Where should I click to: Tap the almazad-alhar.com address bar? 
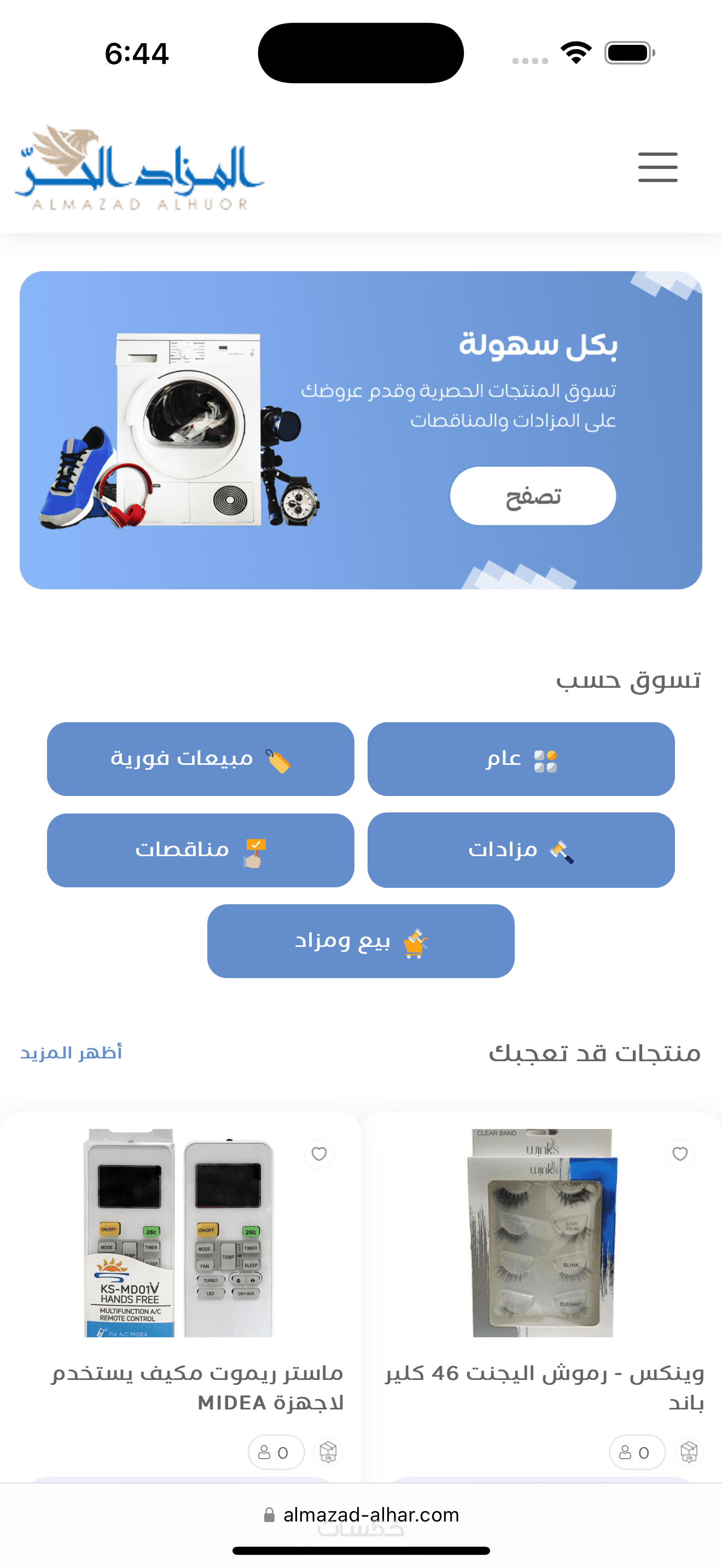362,1514
